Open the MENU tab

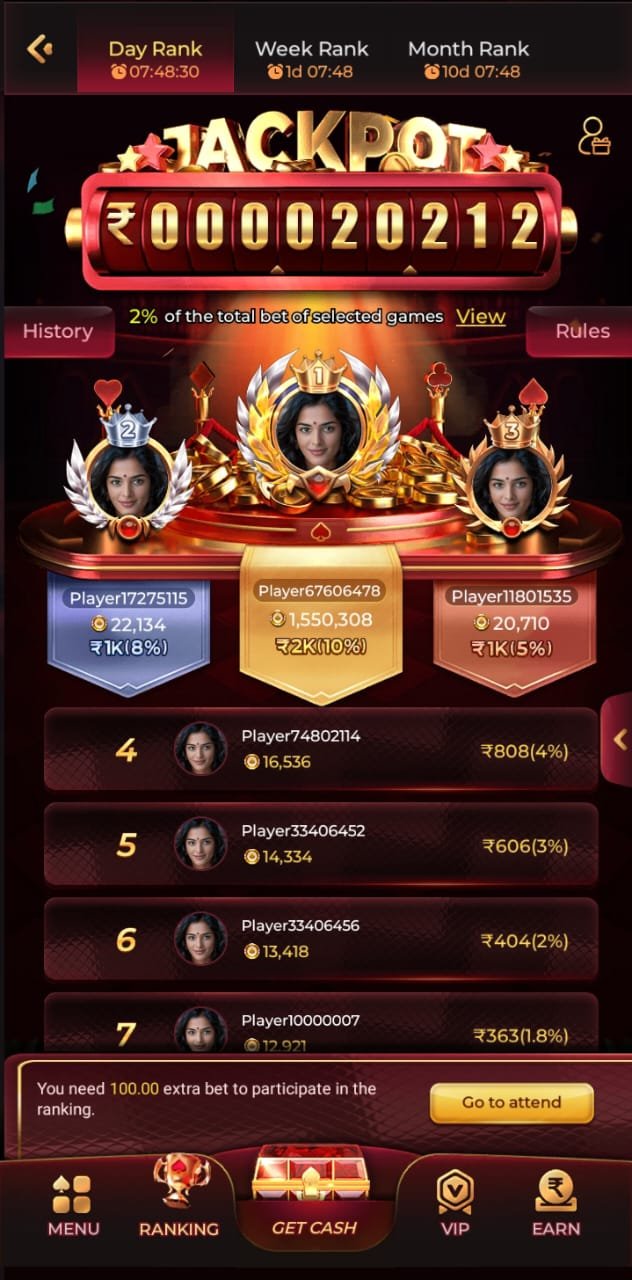tap(73, 1205)
